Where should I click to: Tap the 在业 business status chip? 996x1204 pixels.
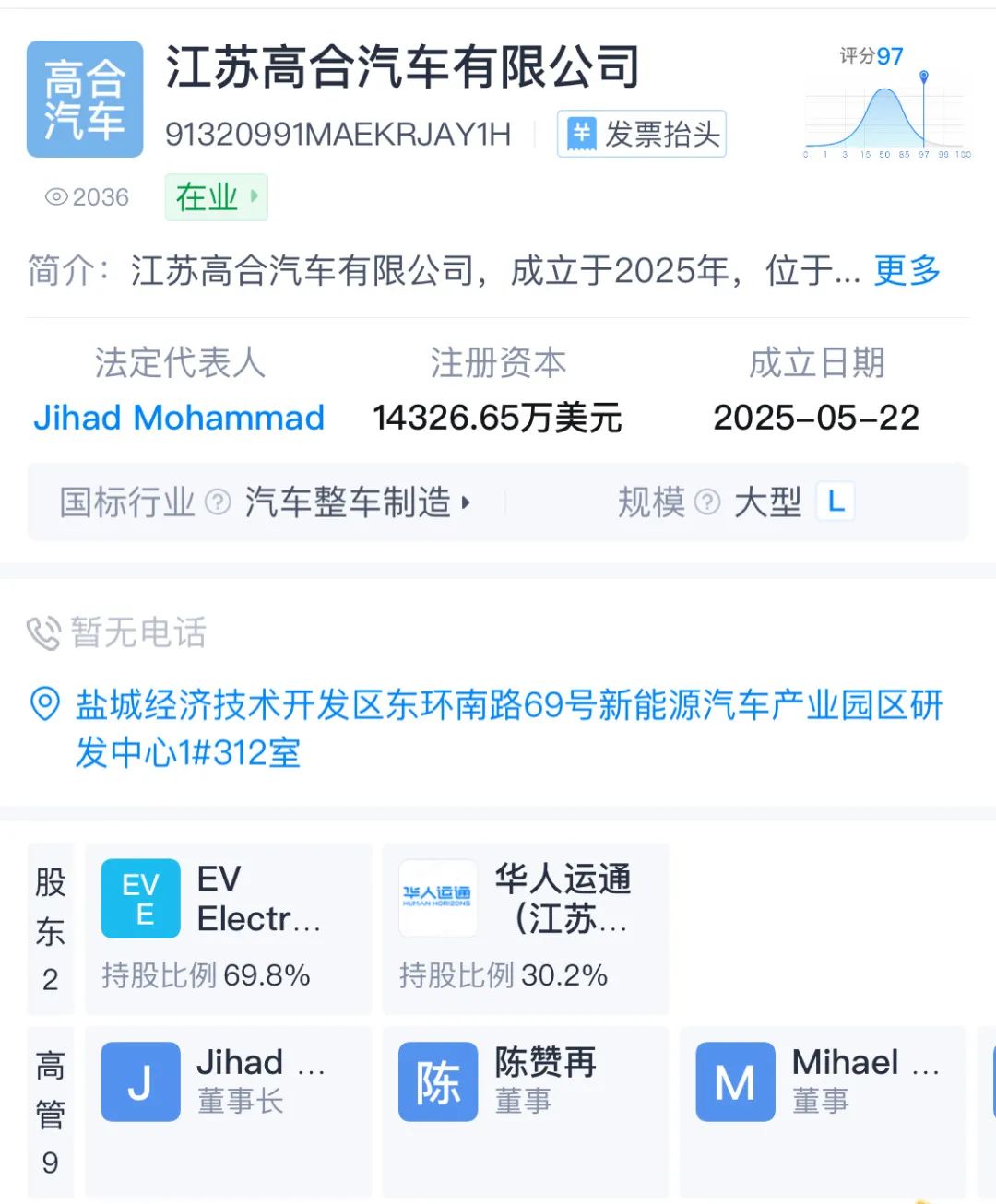(216, 196)
